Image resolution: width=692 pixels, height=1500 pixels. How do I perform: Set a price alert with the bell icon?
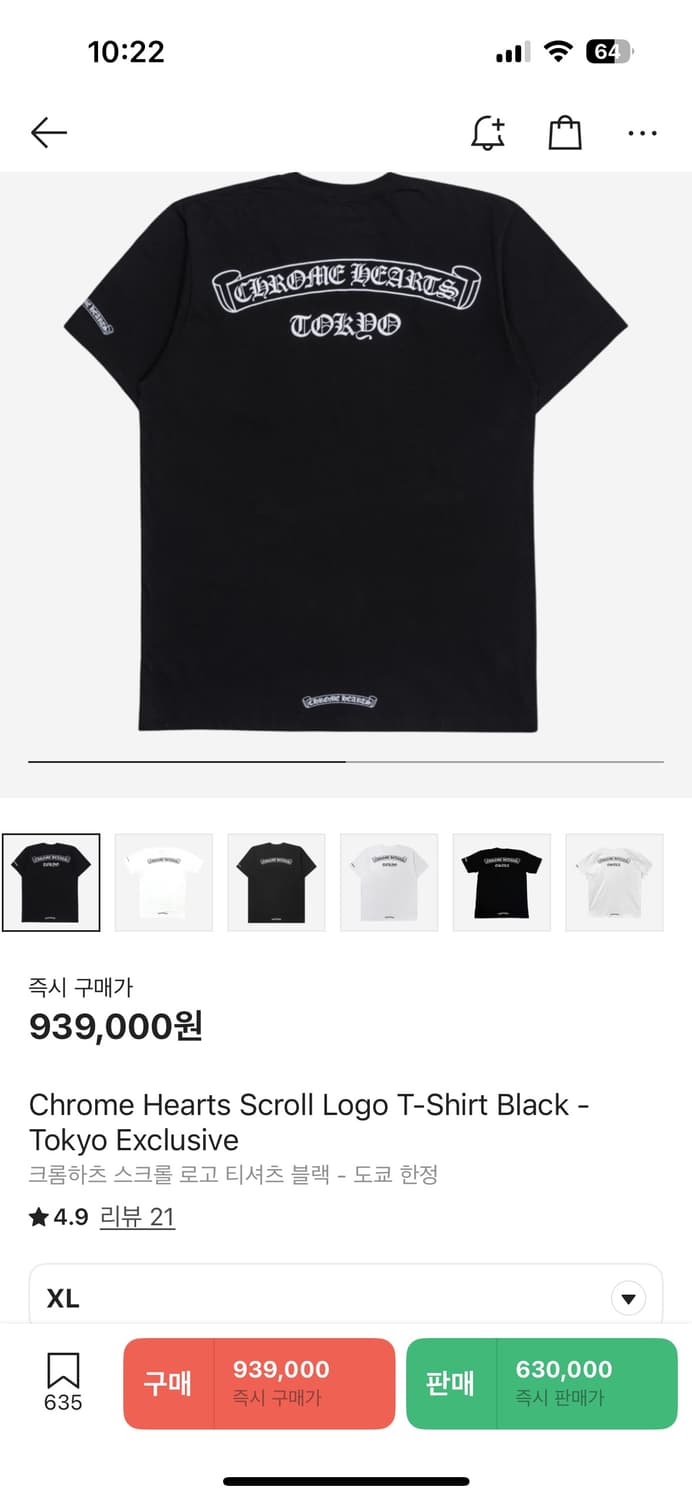pyautogui.click(x=488, y=133)
